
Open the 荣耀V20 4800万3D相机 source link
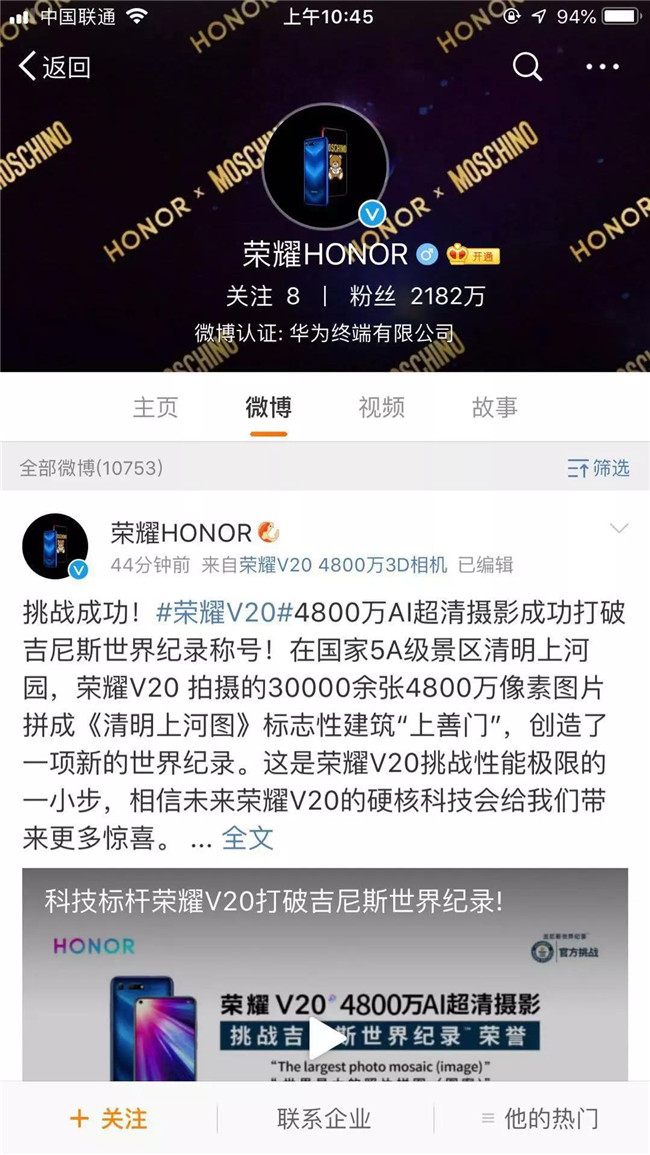[344, 565]
